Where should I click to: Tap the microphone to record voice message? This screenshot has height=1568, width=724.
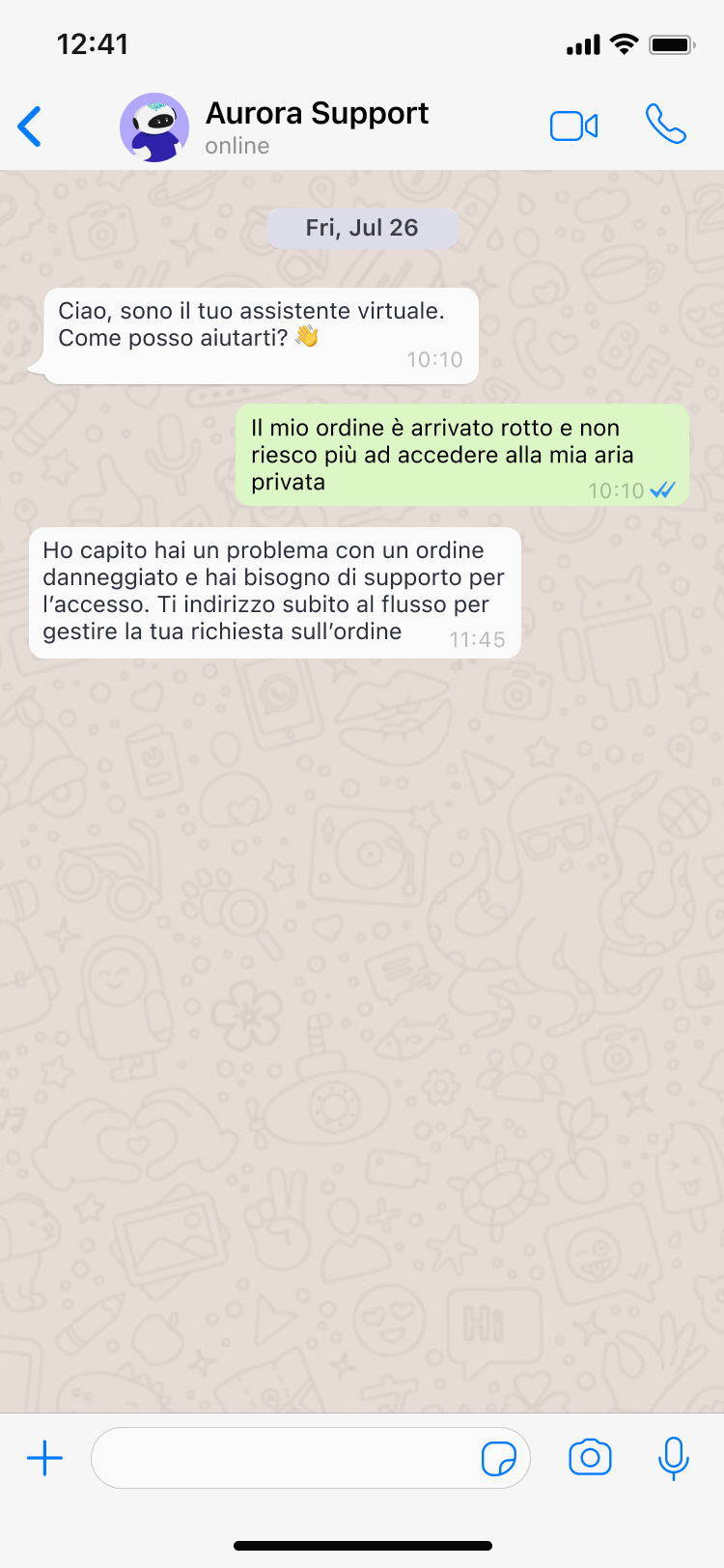(673, 1458)
